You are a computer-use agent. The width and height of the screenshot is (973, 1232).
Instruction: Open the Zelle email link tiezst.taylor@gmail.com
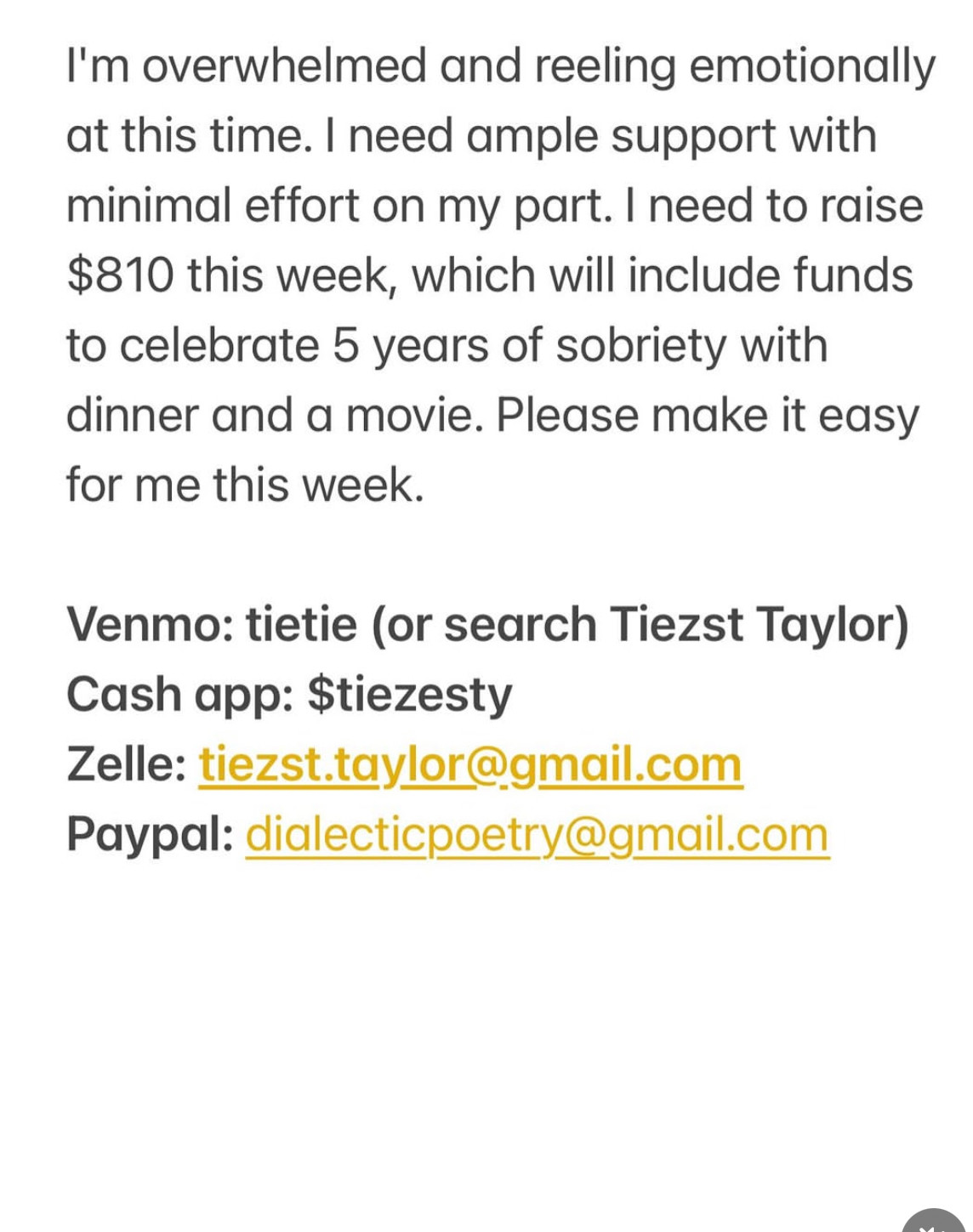tap(470, 765)
